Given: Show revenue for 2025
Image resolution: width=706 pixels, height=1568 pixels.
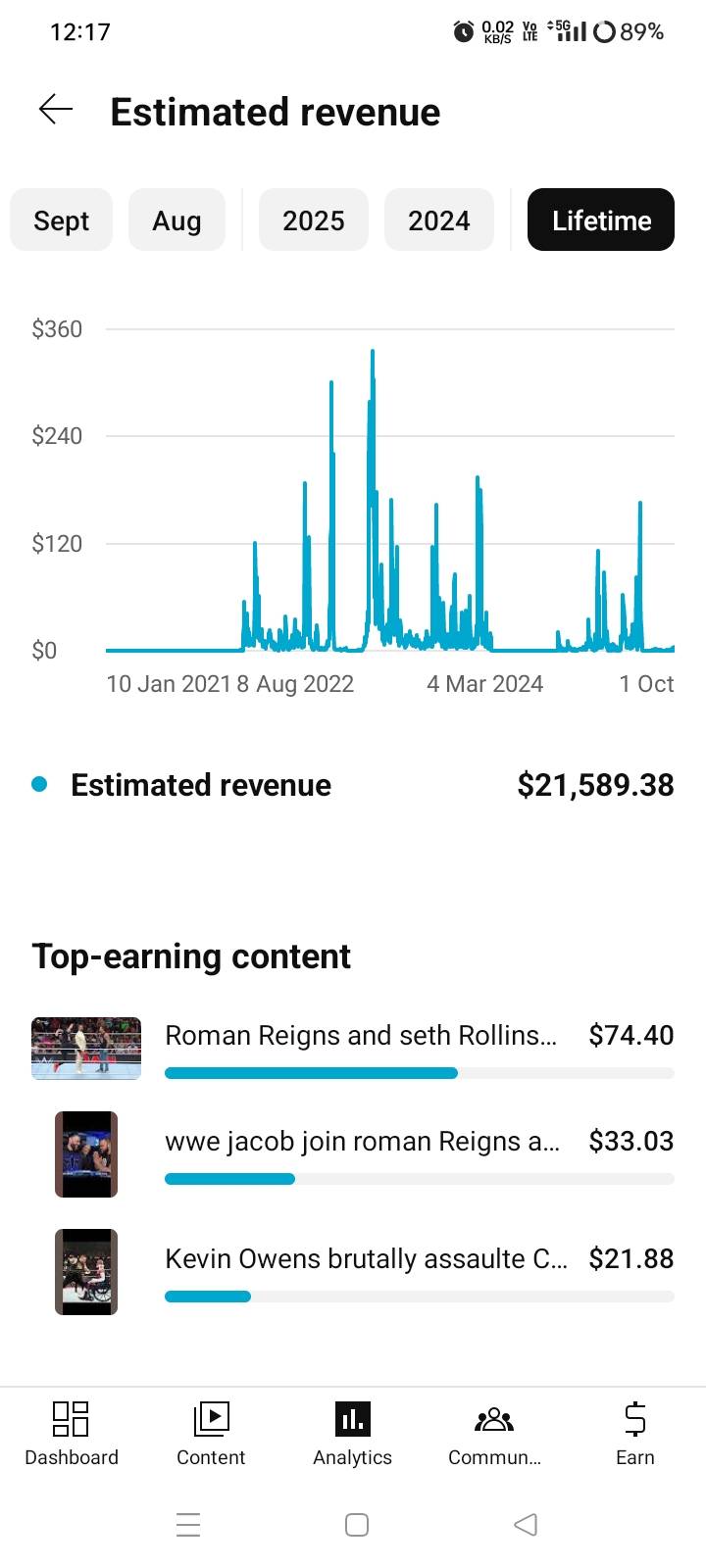Looking at the screenshot, I should pos(314,220).
